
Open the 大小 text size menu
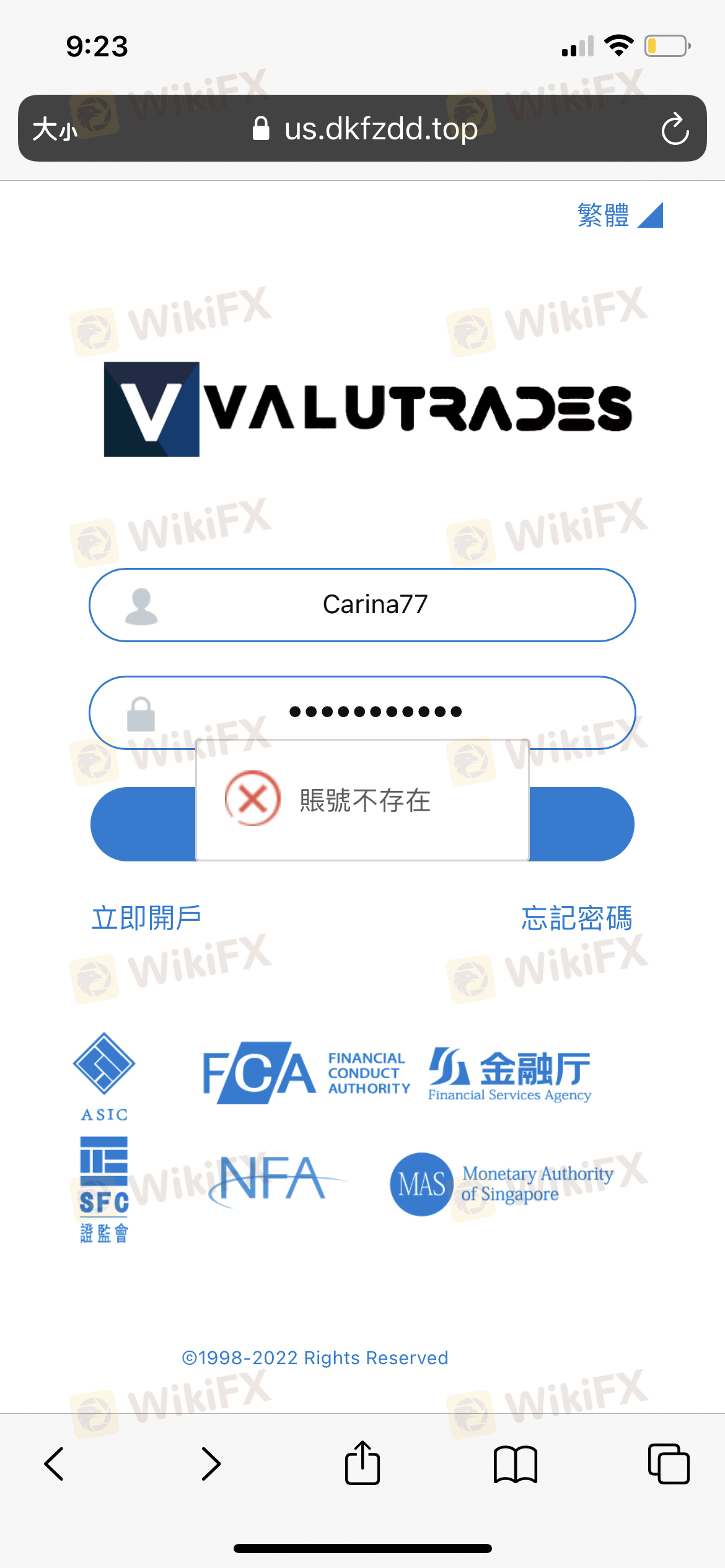click(55, 129)
